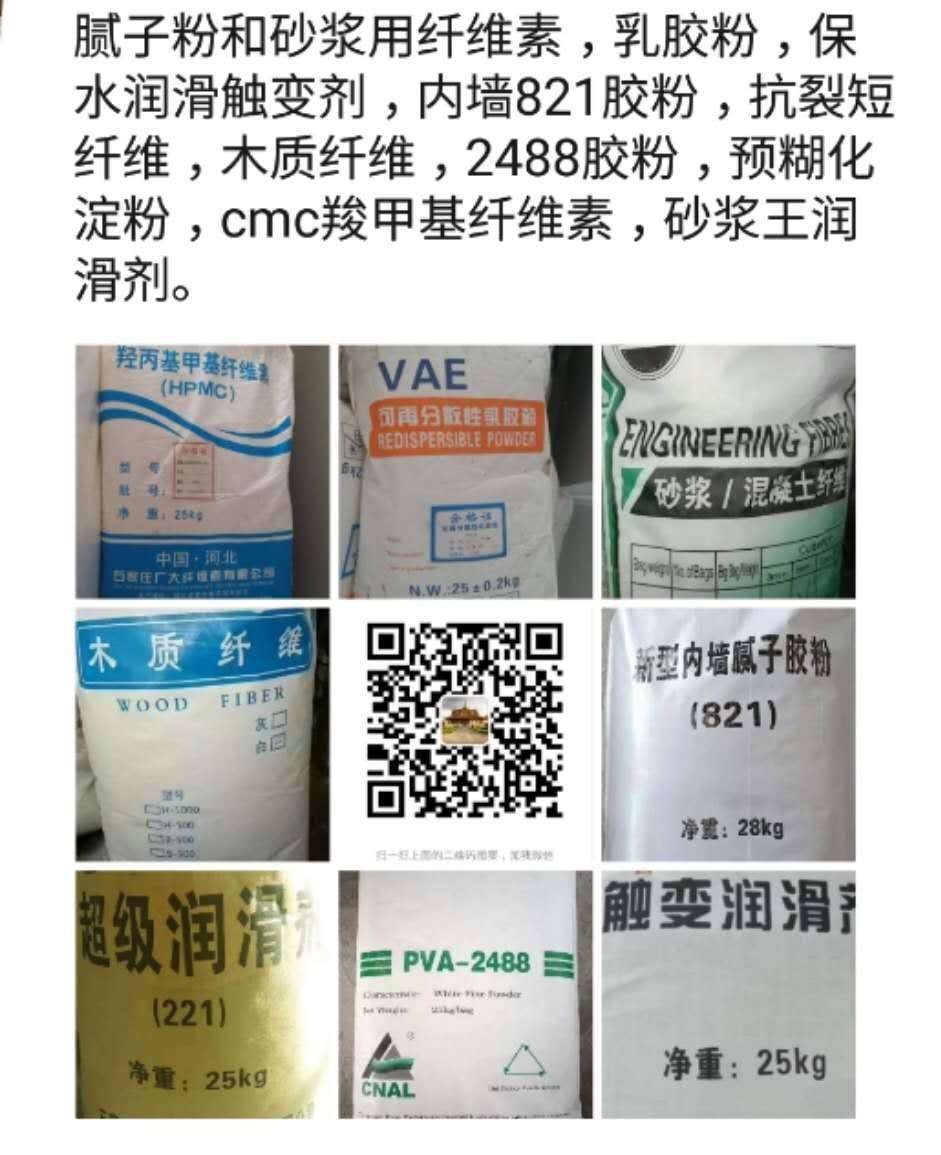View the 221 super lubricant photo
Screen dimensions: 941x1155
tap(203, 994)
